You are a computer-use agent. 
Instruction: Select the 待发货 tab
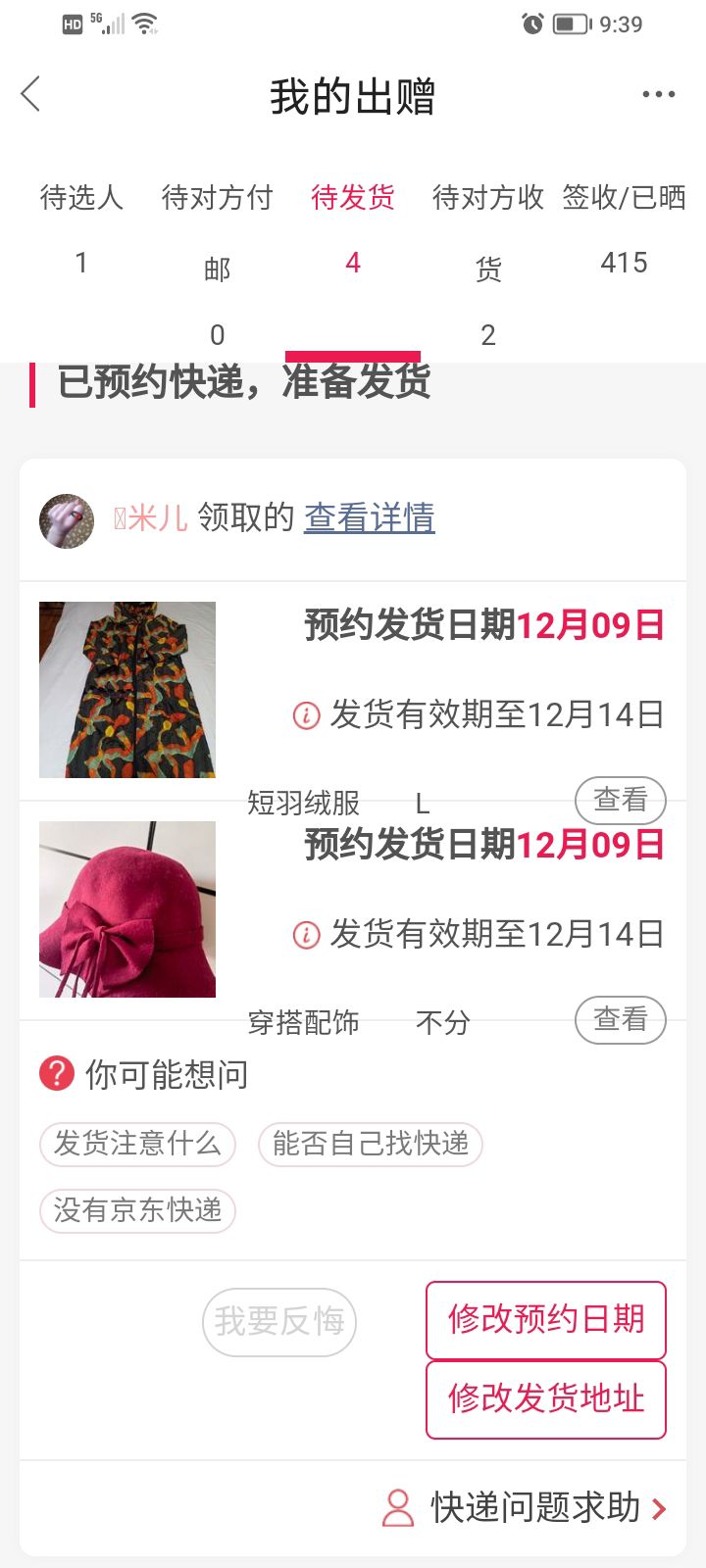point(353,228)
